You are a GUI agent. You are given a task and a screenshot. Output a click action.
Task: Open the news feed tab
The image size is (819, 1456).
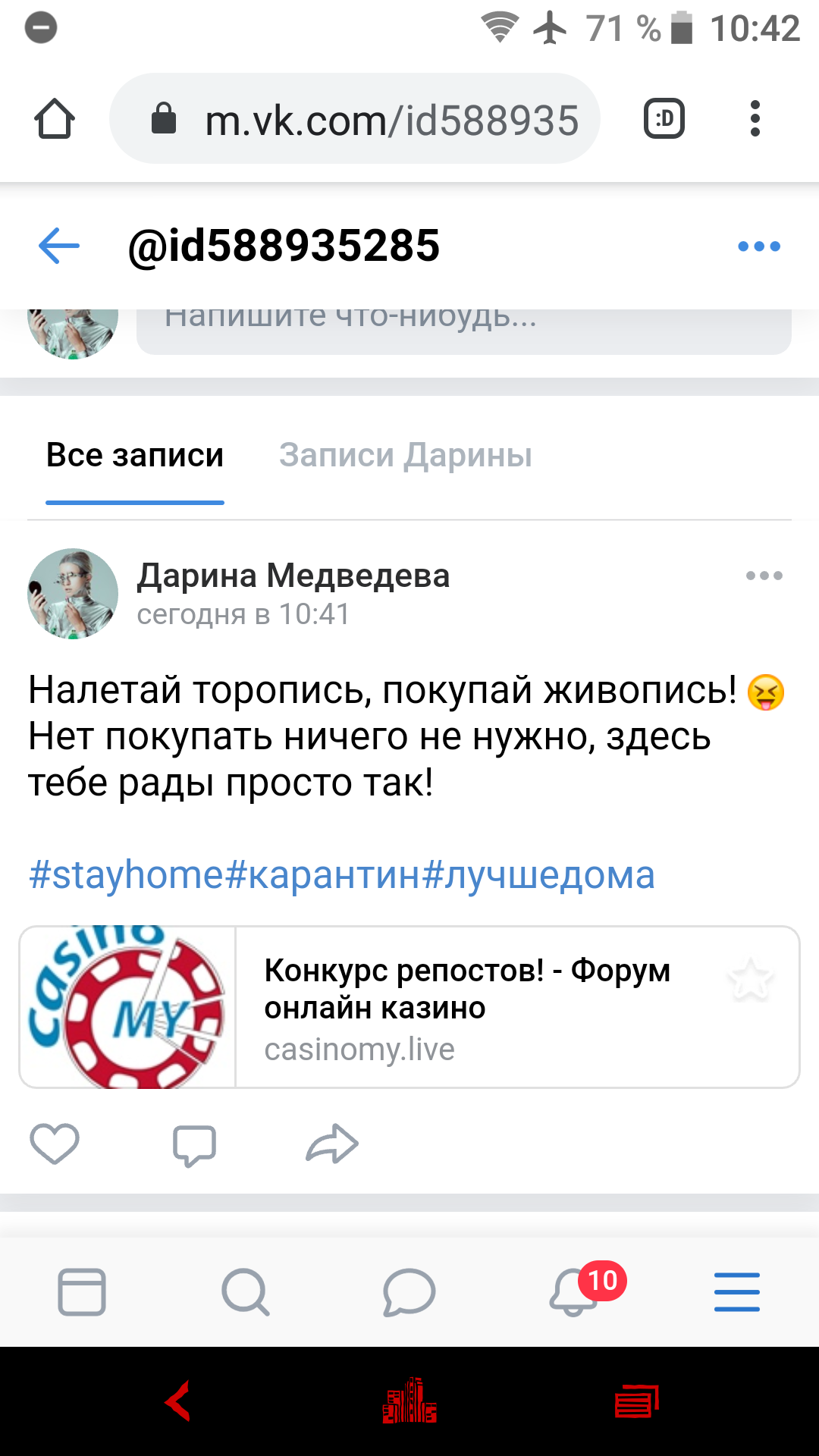[82, 1291]
